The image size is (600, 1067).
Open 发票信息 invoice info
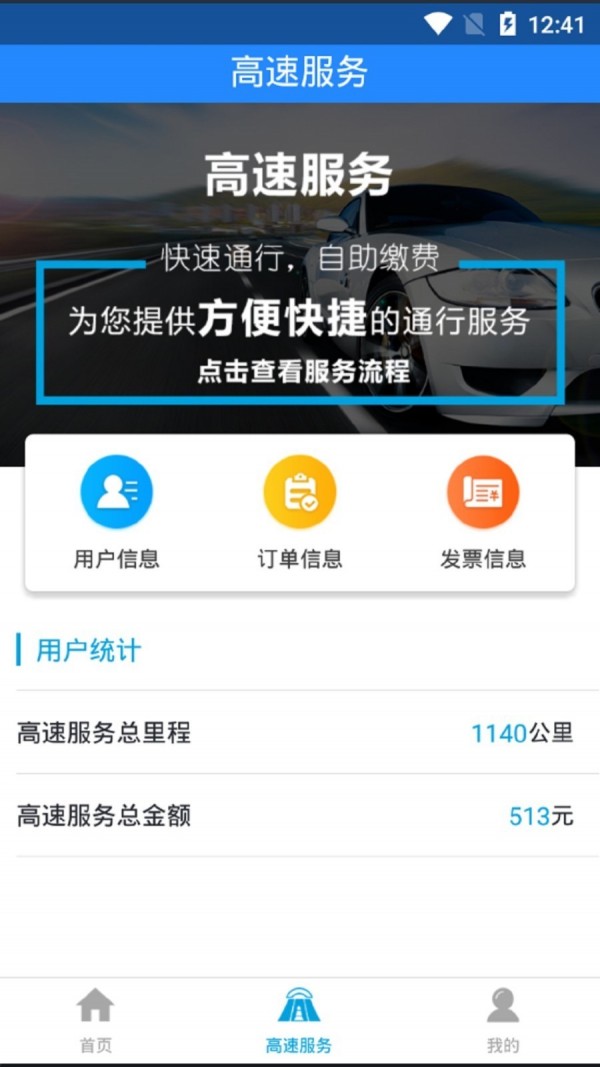pyautogui.click(x=482, y=512)
